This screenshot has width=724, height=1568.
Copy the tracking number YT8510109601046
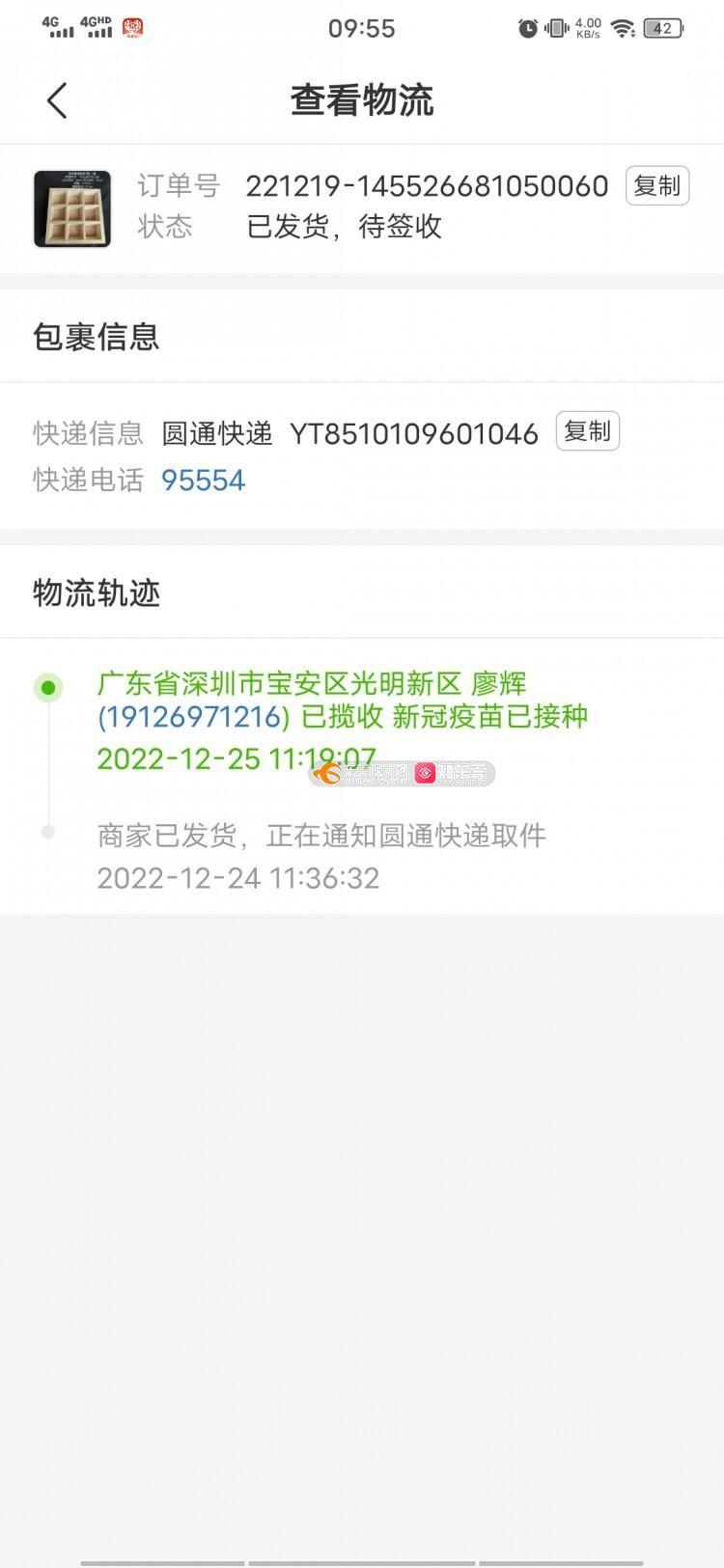587,431
